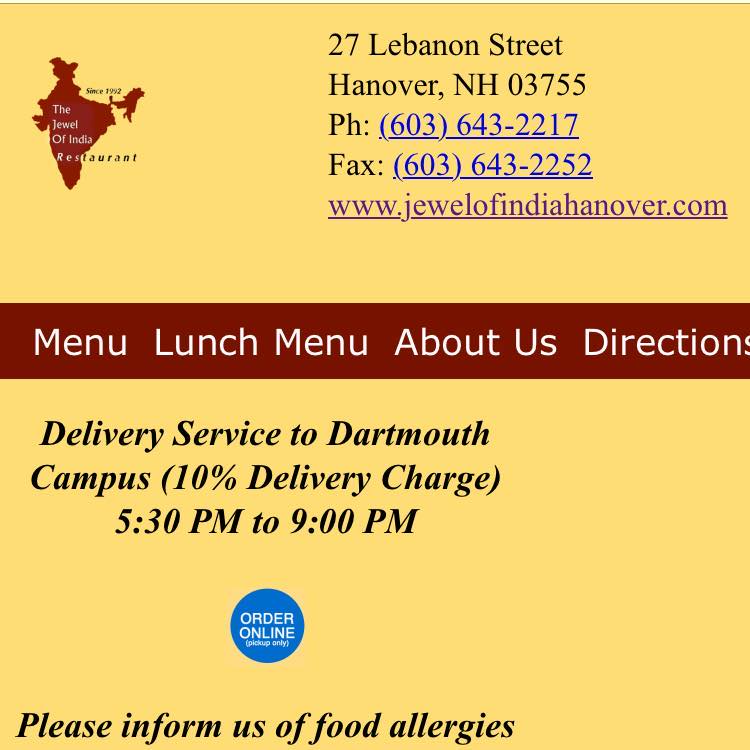Screen dimensions: 750x750
Task: Tap the fax number (603) 643-2252
Action: click(492, 166)
